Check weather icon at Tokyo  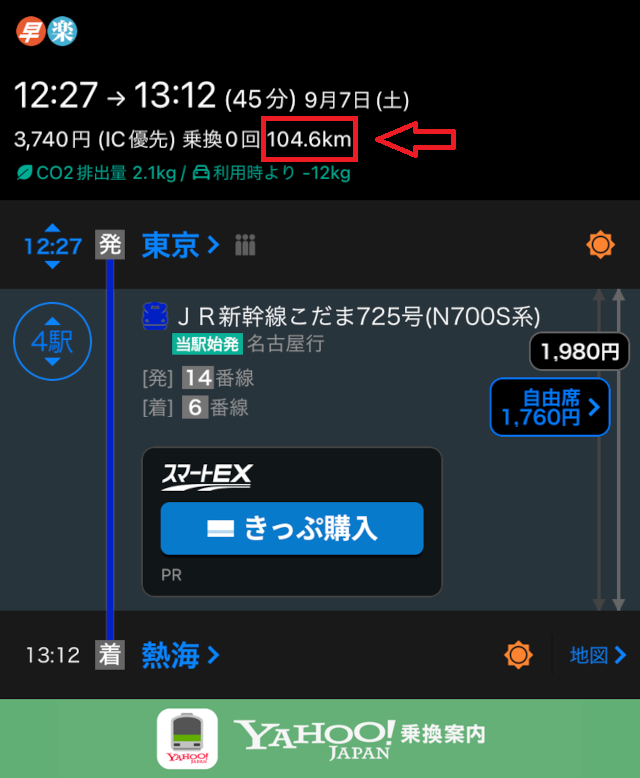click(600, 245)
